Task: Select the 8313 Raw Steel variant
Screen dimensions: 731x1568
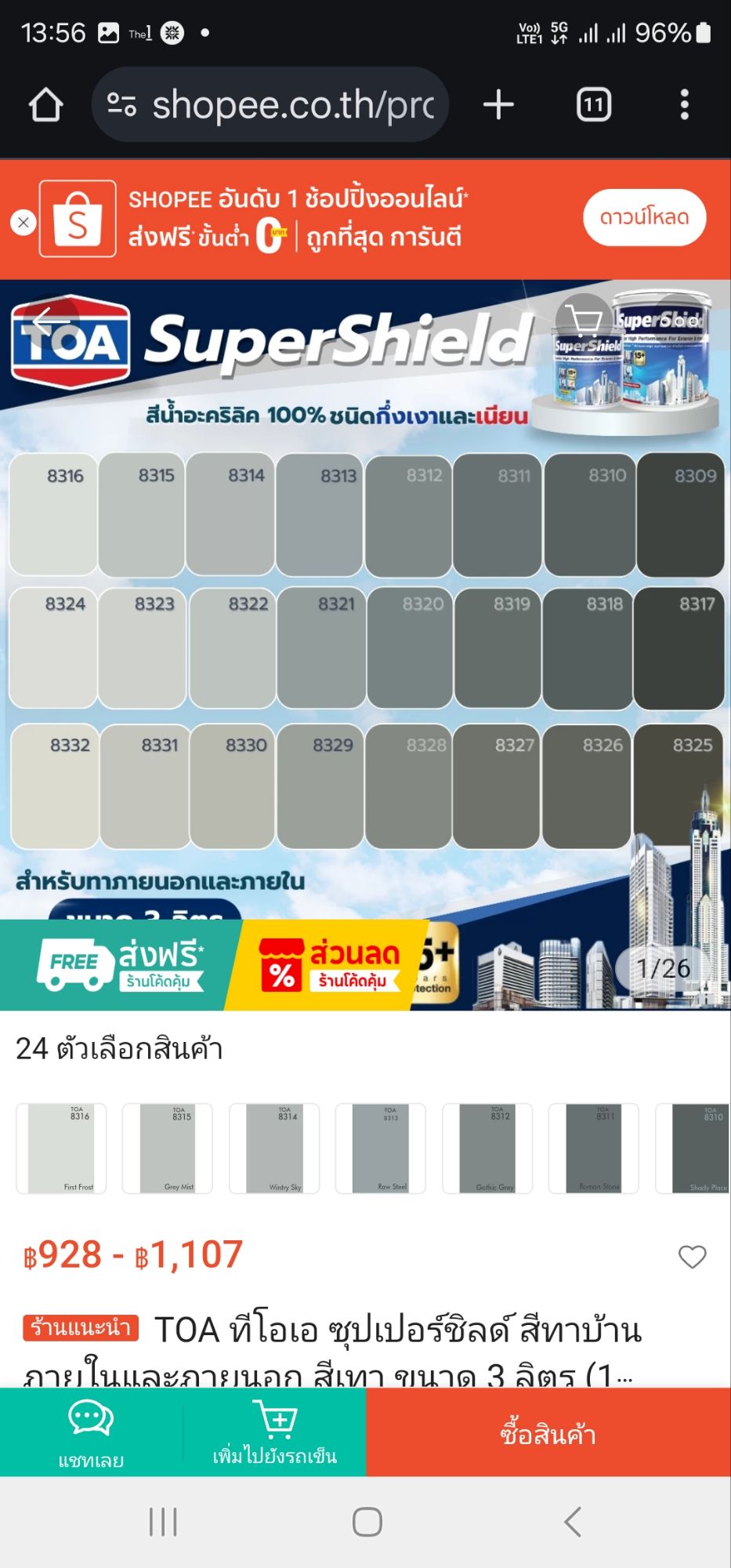Action: click(x=381, y=1149)
